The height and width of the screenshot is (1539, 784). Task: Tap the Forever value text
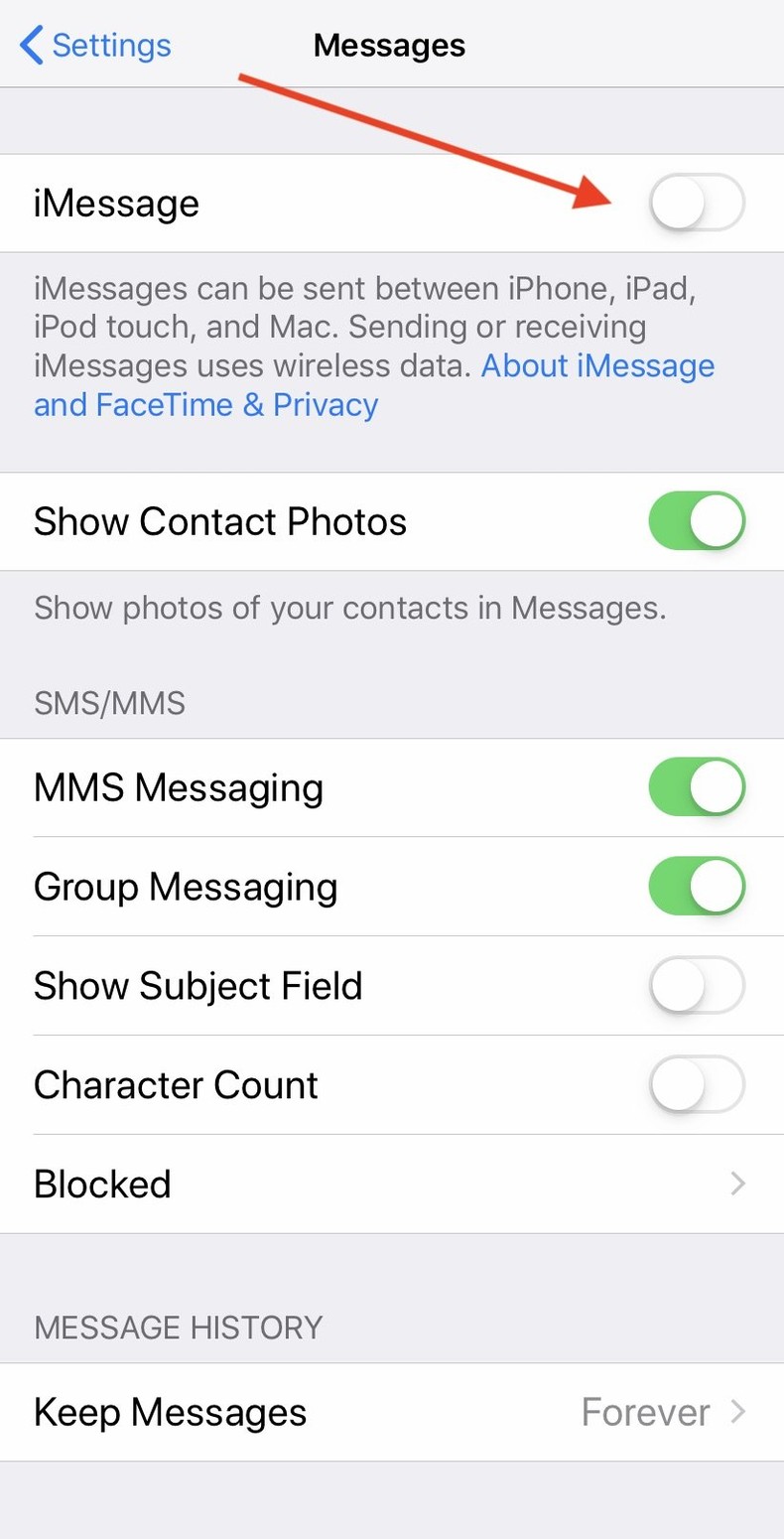(x=646, y=1411)
